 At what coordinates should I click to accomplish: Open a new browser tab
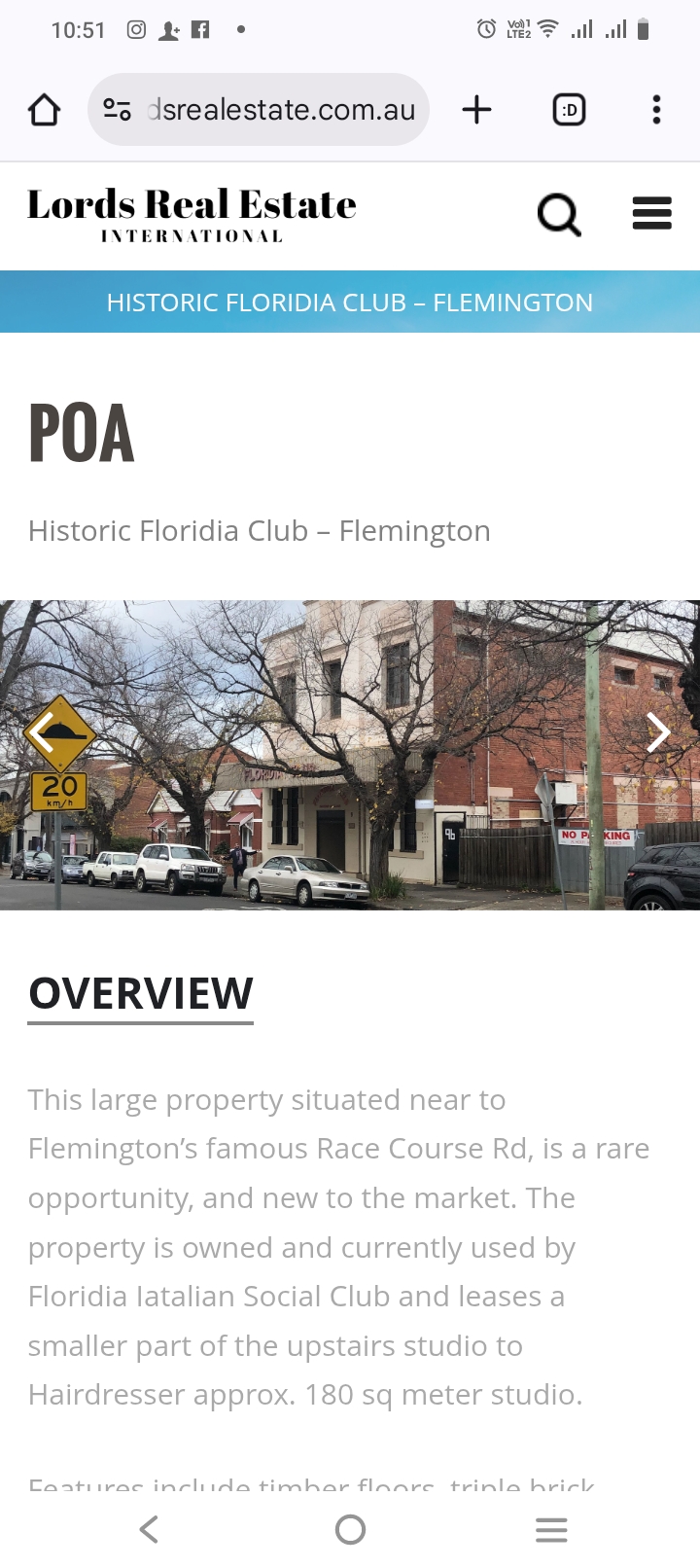(476, 110)
